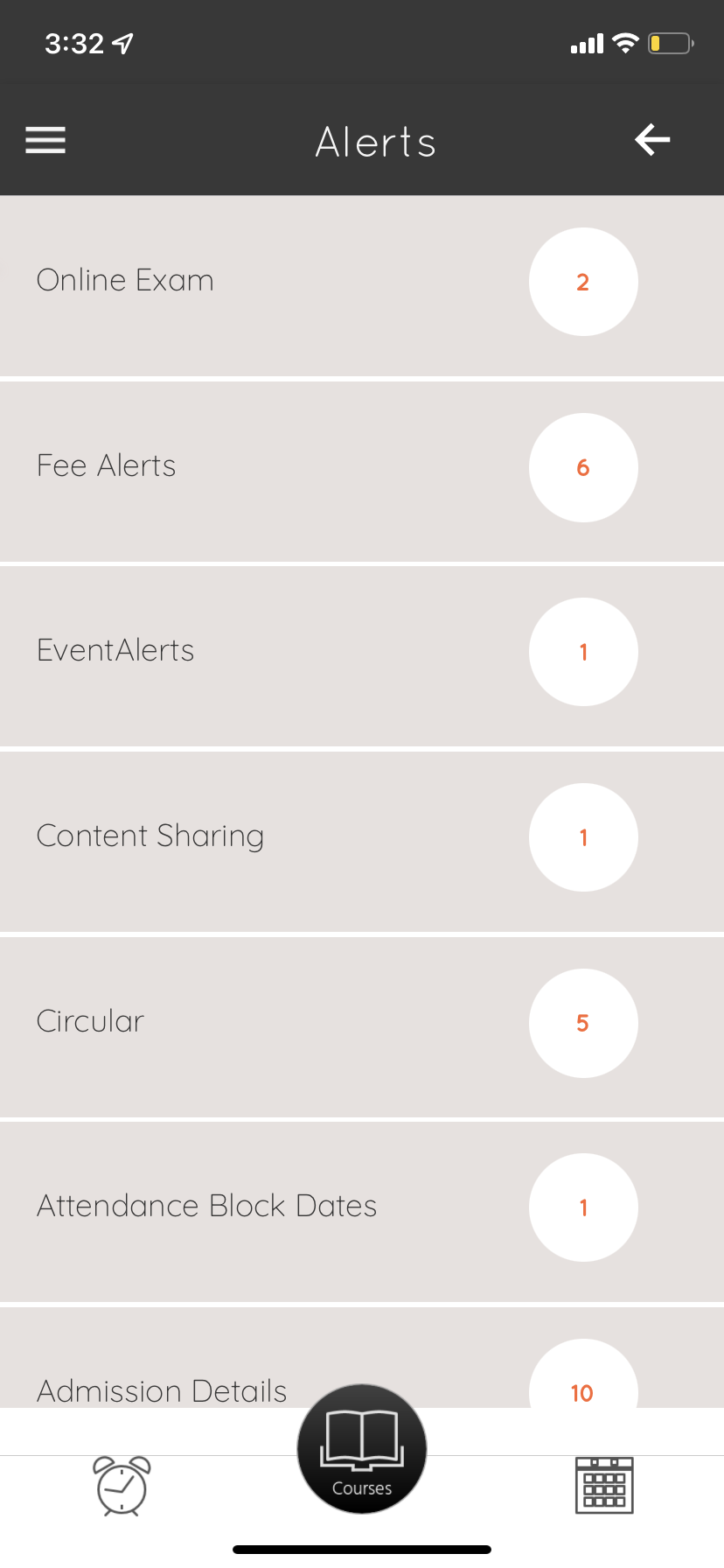Go back using the arrow icon
The image size is (724, 1568).
(652, 140)
